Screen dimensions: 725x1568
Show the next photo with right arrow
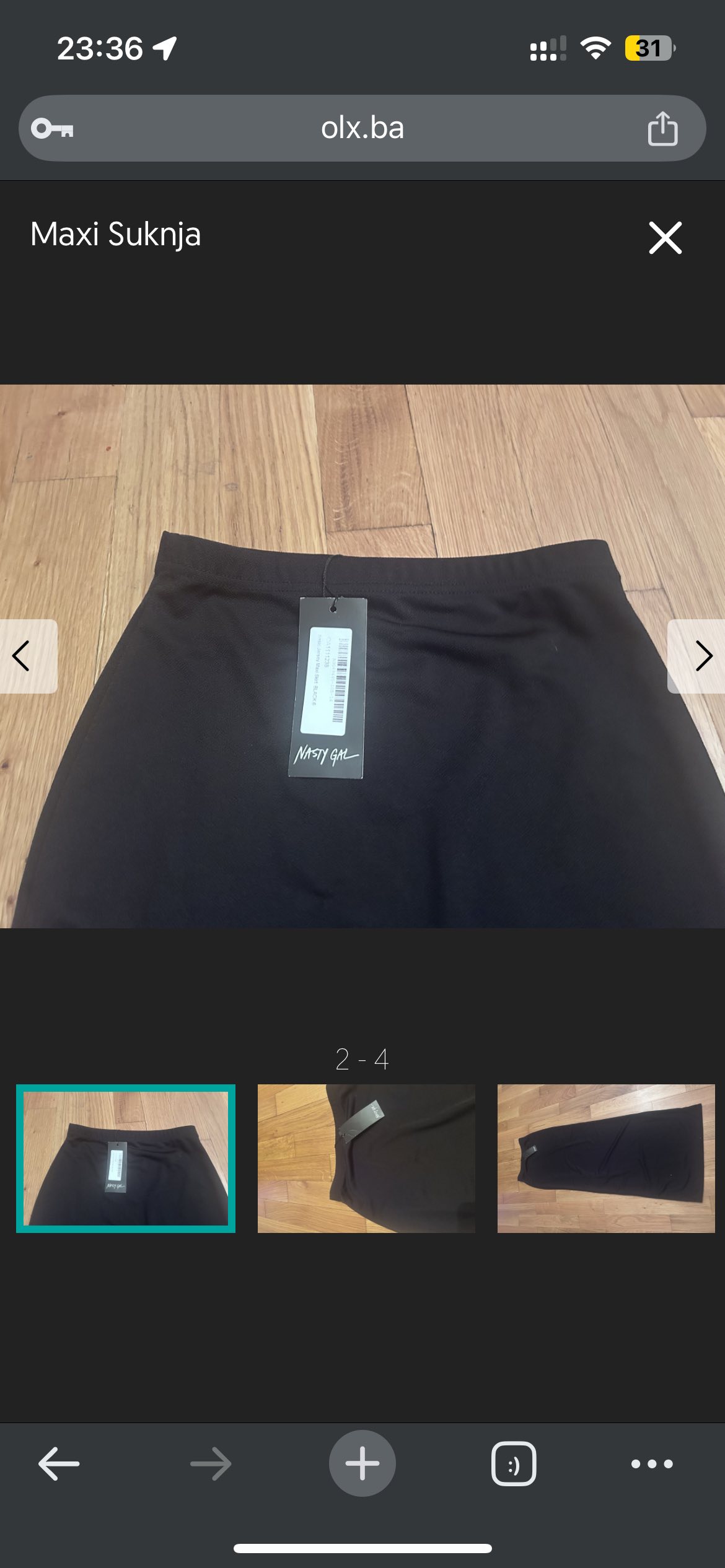click(700, 656)
